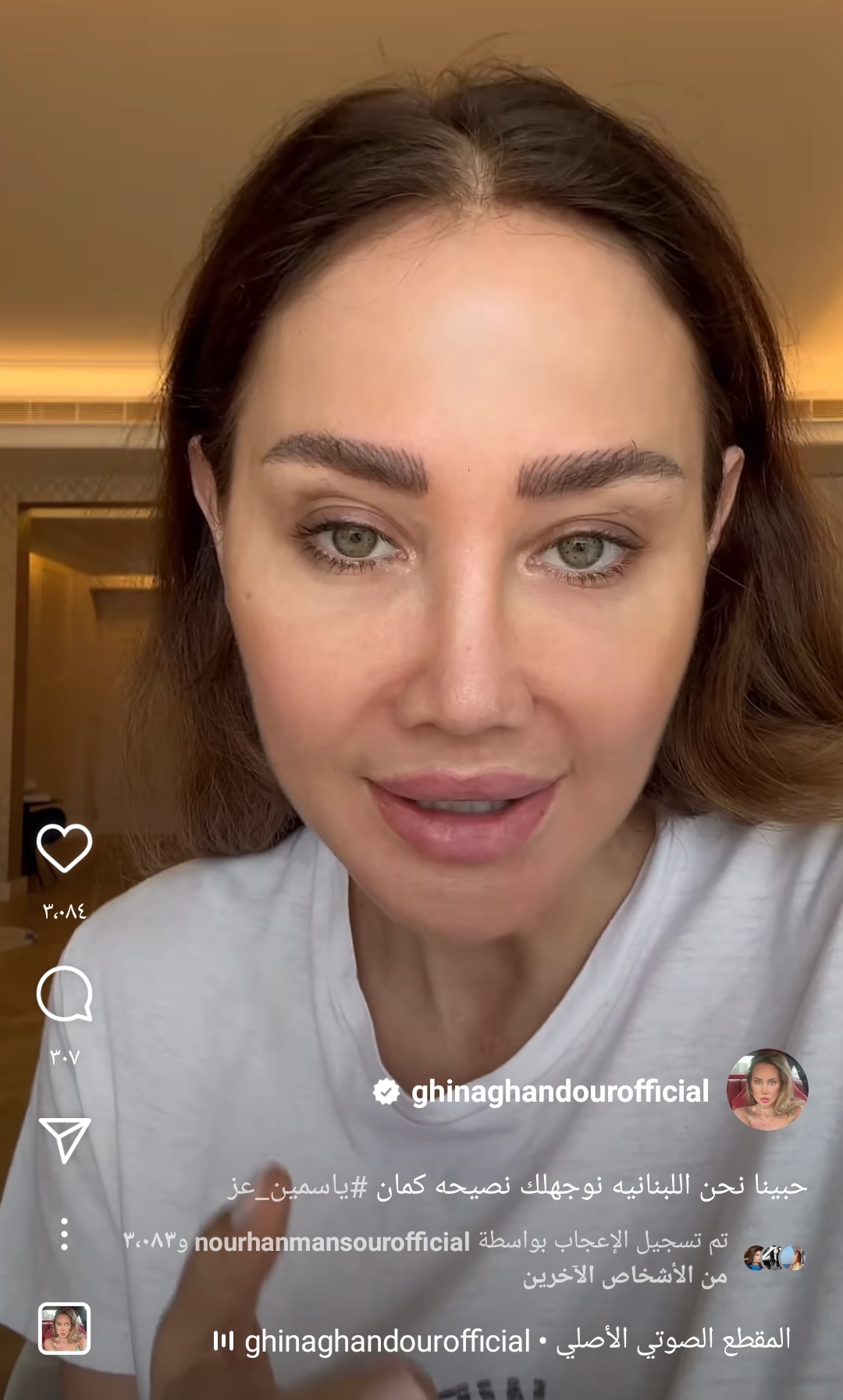View ghinaghandourofficial's round profile picture
Image resolution: width=843 pixels, height=1400 pixels.
[x=767, y=1089]
